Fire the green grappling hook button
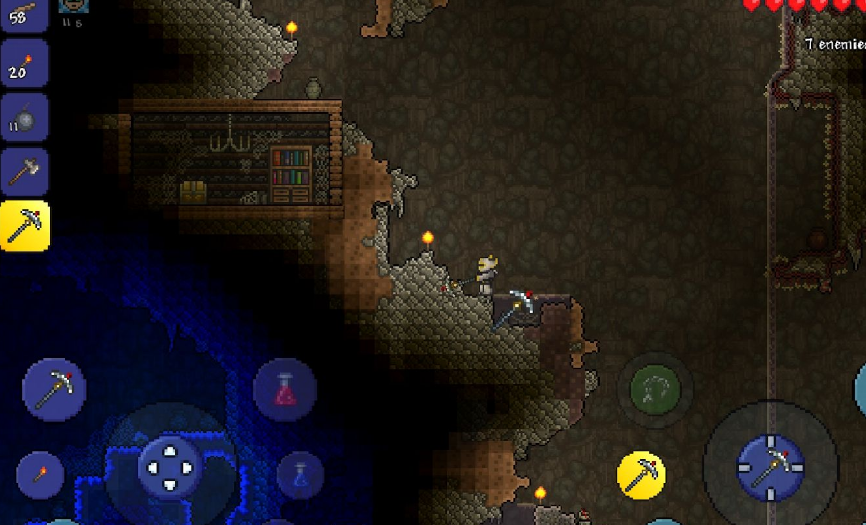866x525 pixels. 655,390
